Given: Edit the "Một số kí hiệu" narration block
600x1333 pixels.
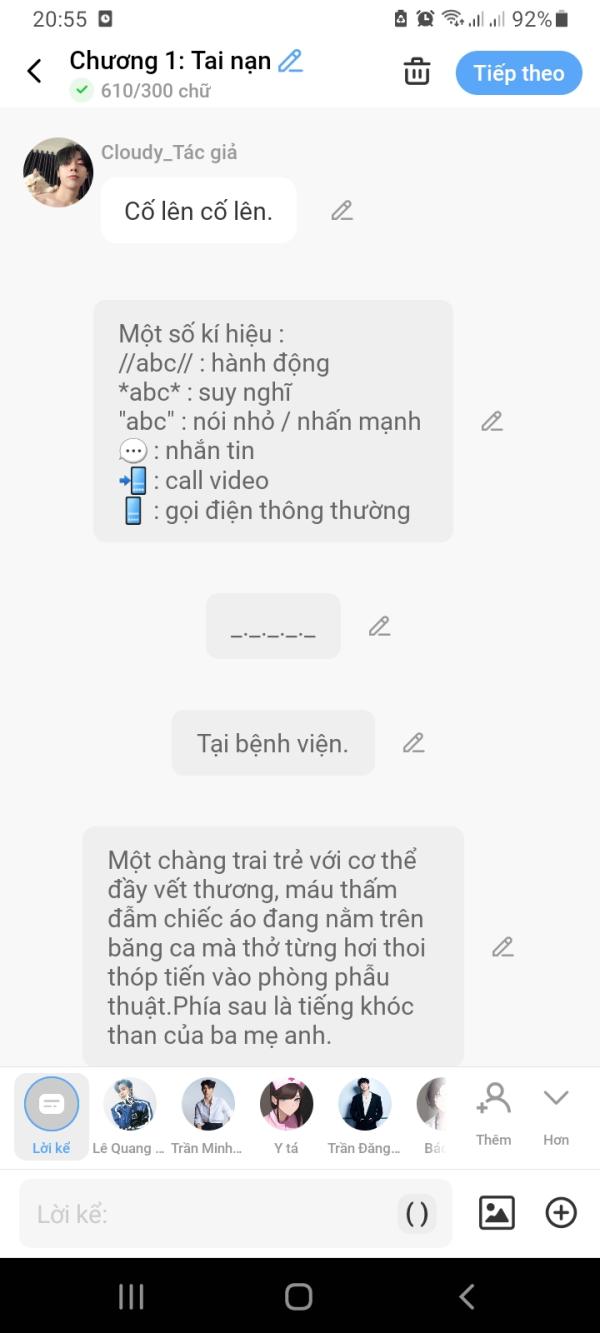Looking at the screenshot, I should coord(491,421).
